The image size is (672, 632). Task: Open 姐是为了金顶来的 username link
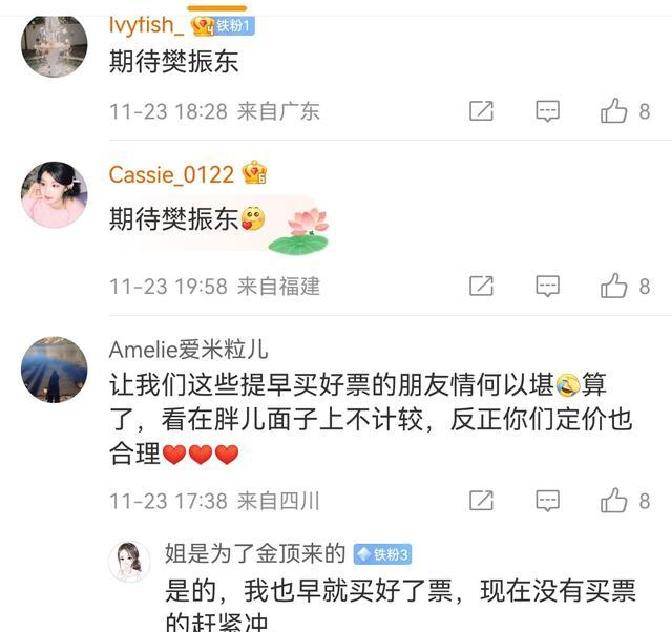click(x=254, y=554)
